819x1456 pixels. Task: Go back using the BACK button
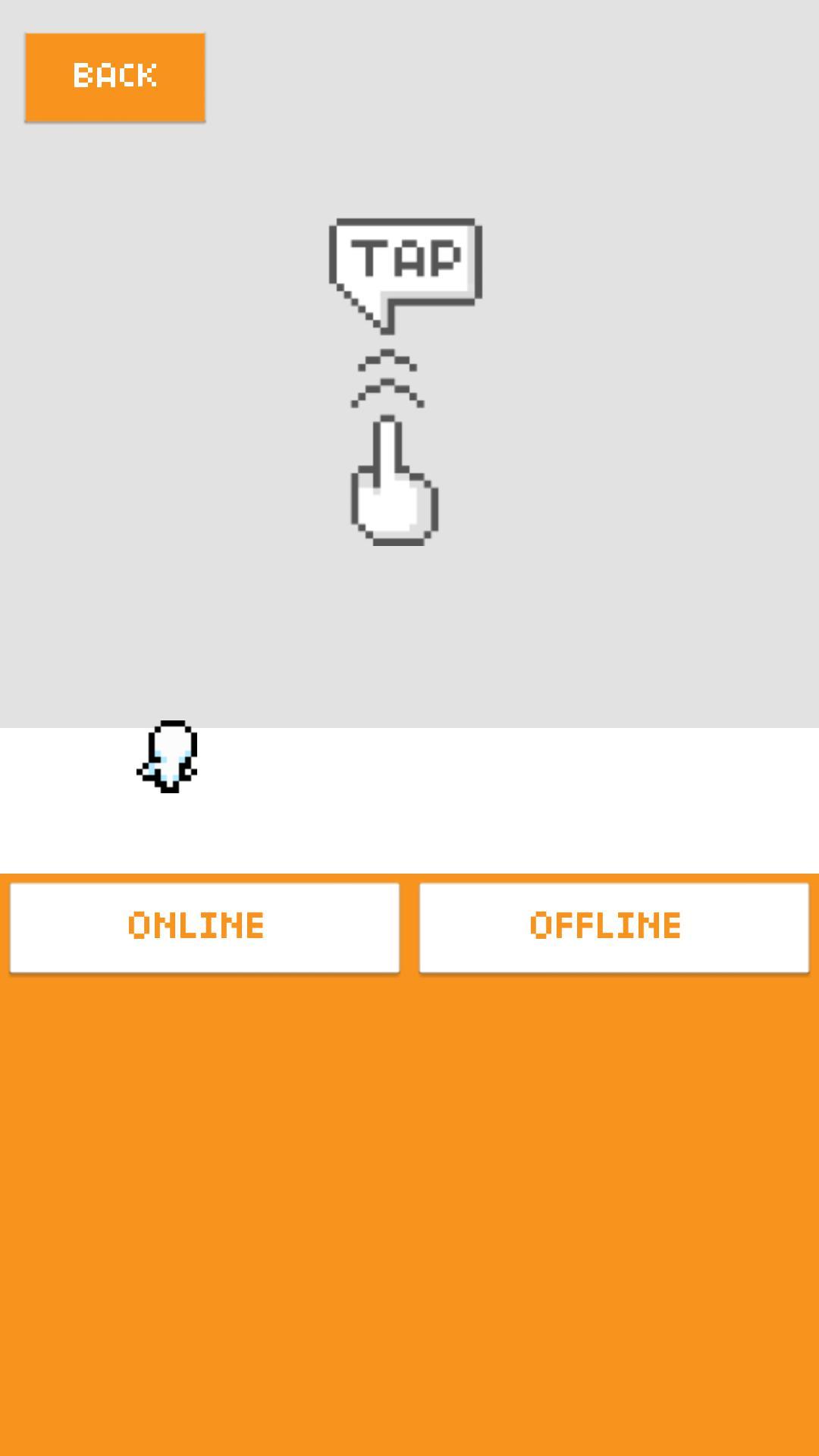pyautogui.click(x=115, y=77)
